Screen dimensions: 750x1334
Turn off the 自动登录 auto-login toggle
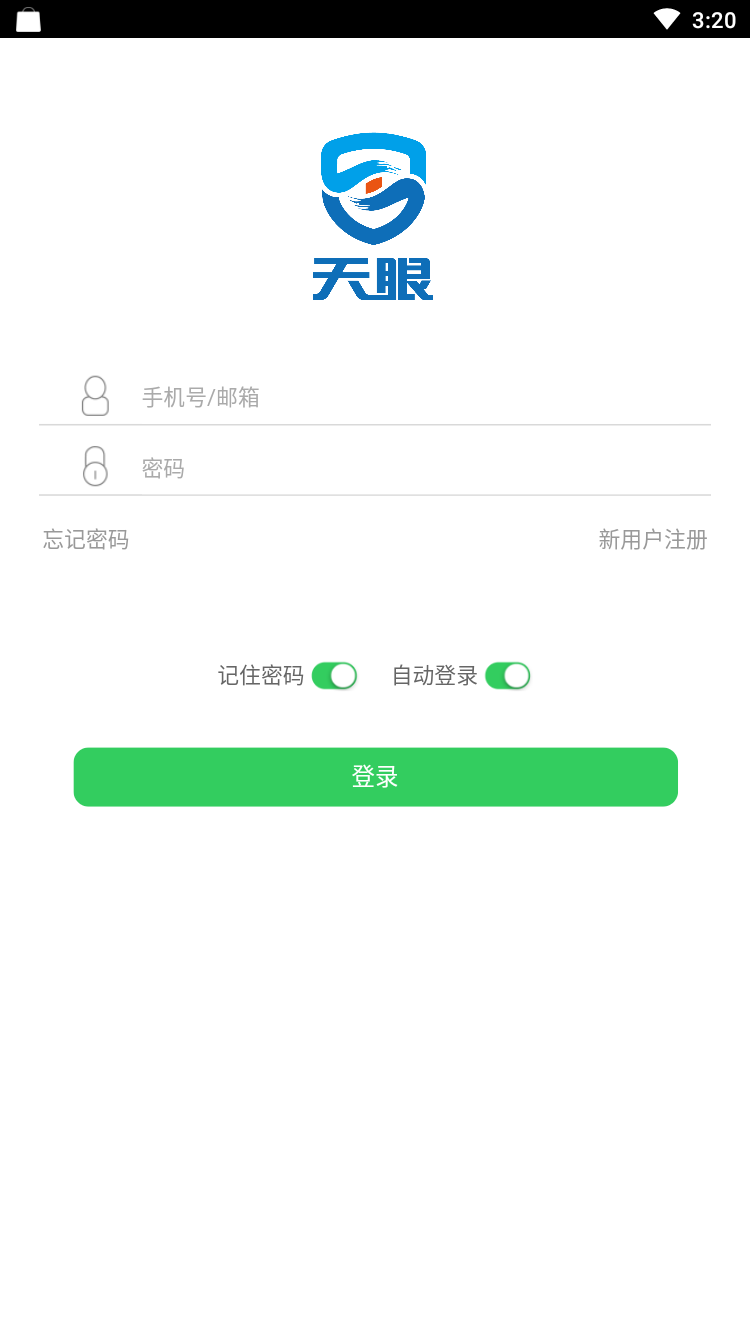click(508, 675)
